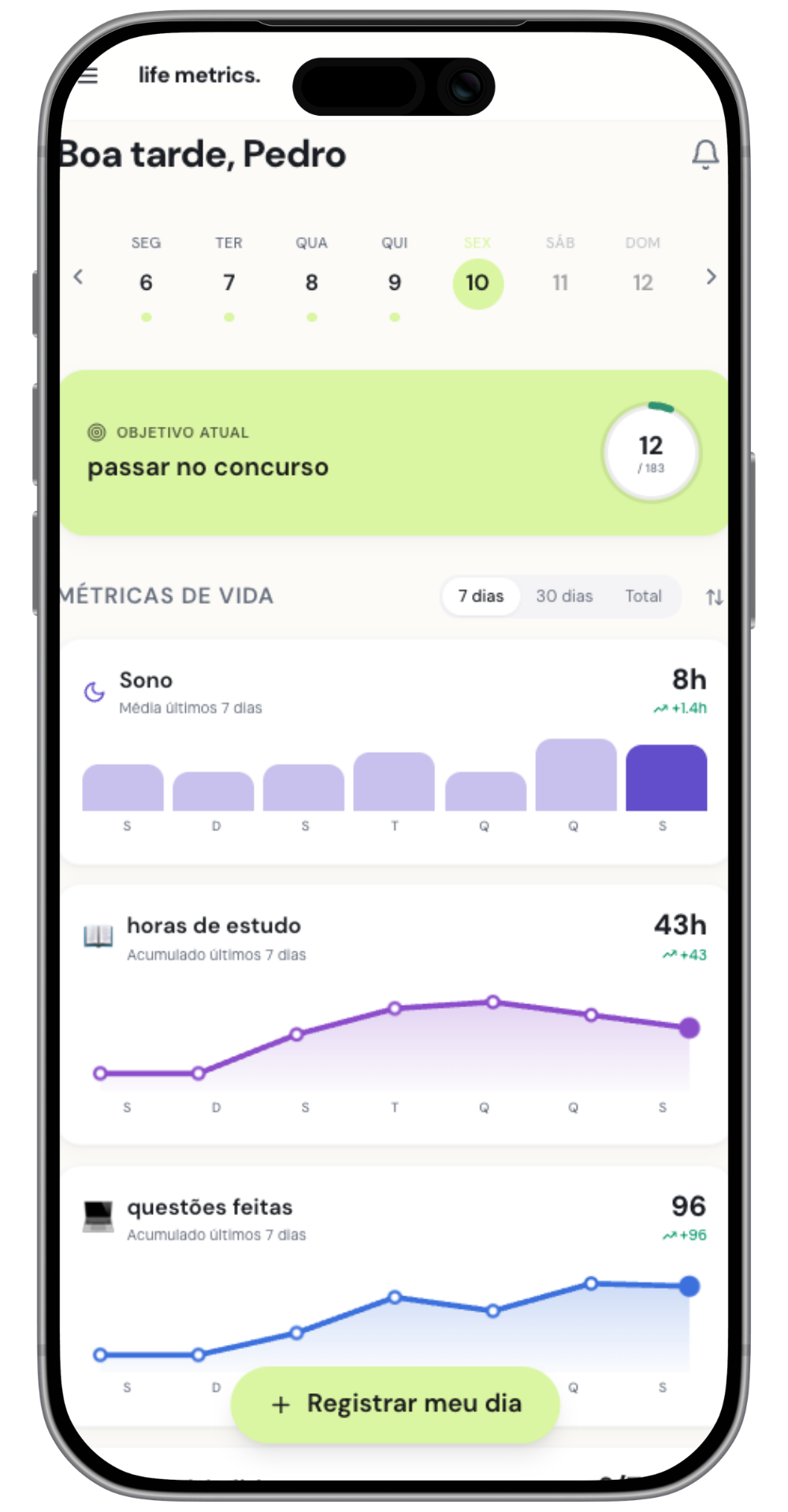
Task: Select Monday the 6th
Action: pos(146,282)
